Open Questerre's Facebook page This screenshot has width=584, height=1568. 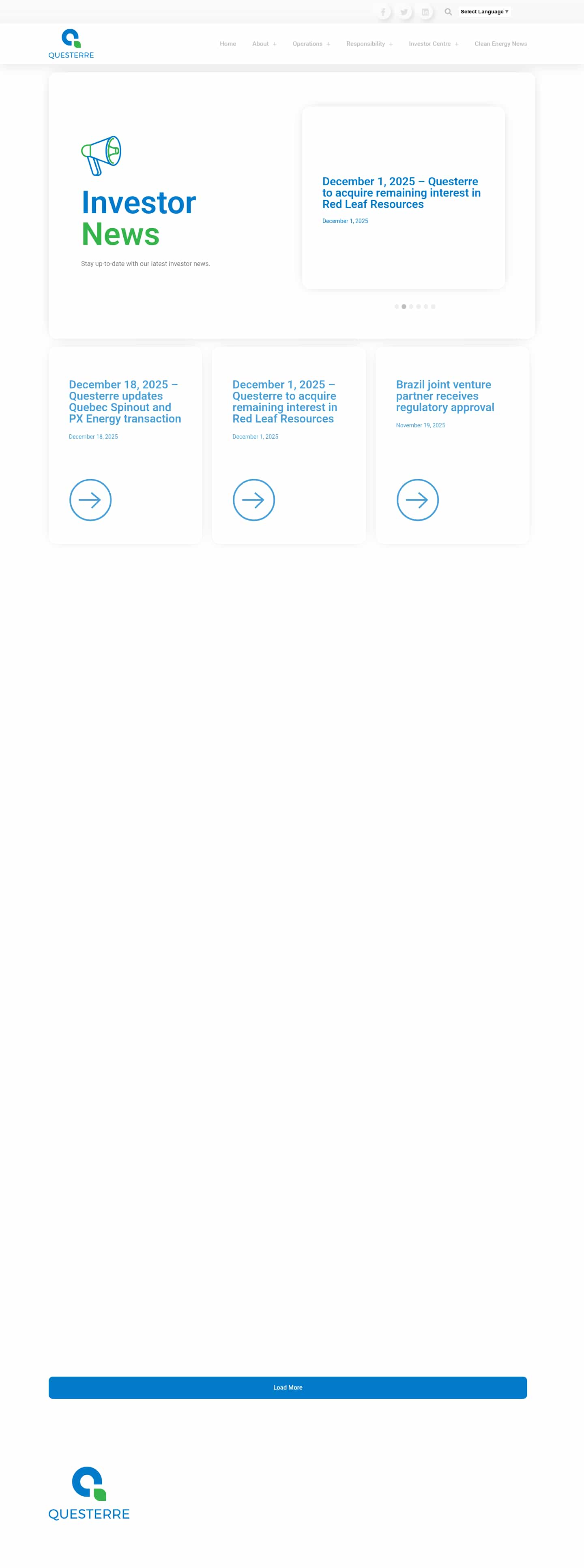[383, 12]
